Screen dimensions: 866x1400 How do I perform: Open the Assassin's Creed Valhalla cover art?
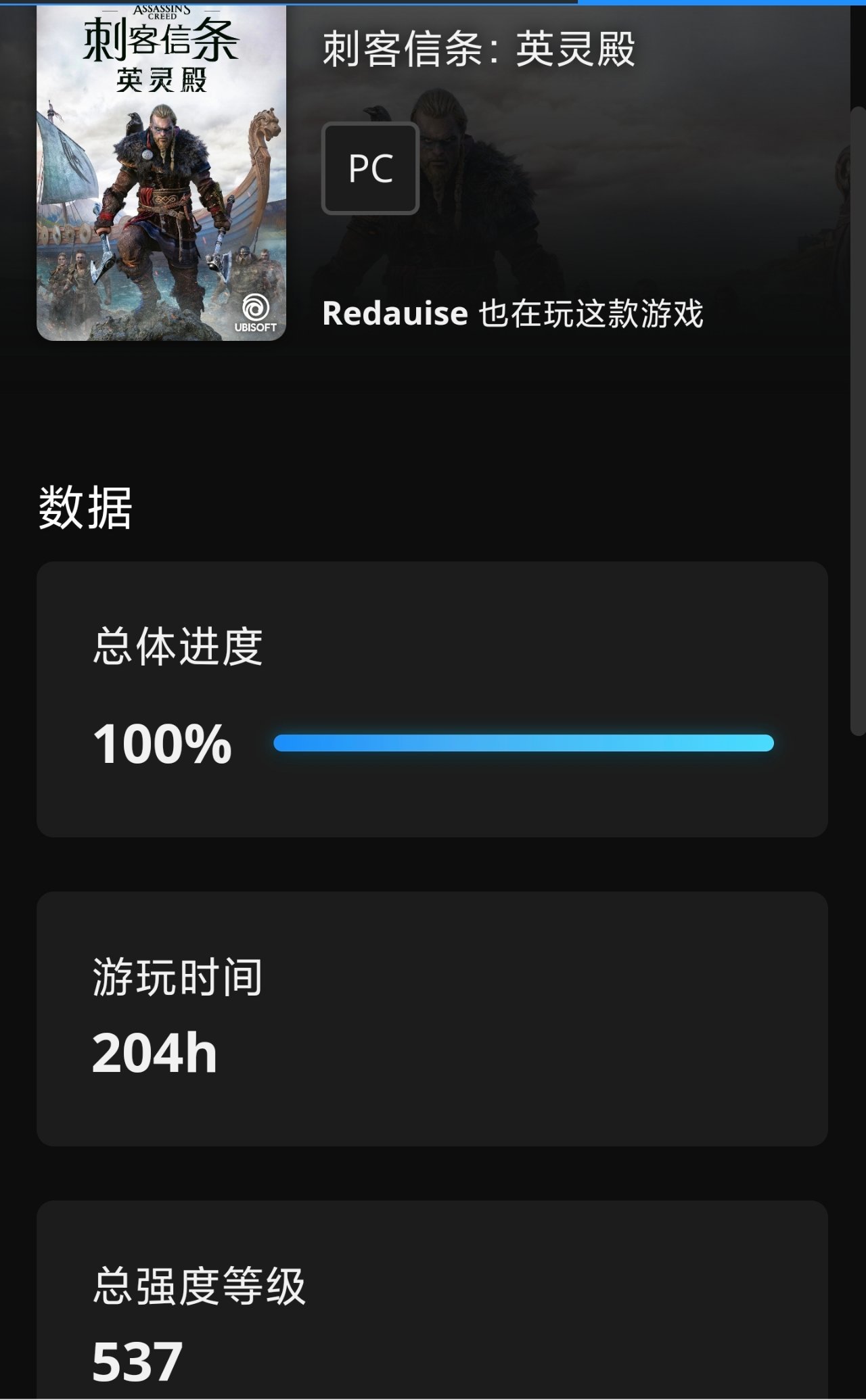[x=161, y=172]
